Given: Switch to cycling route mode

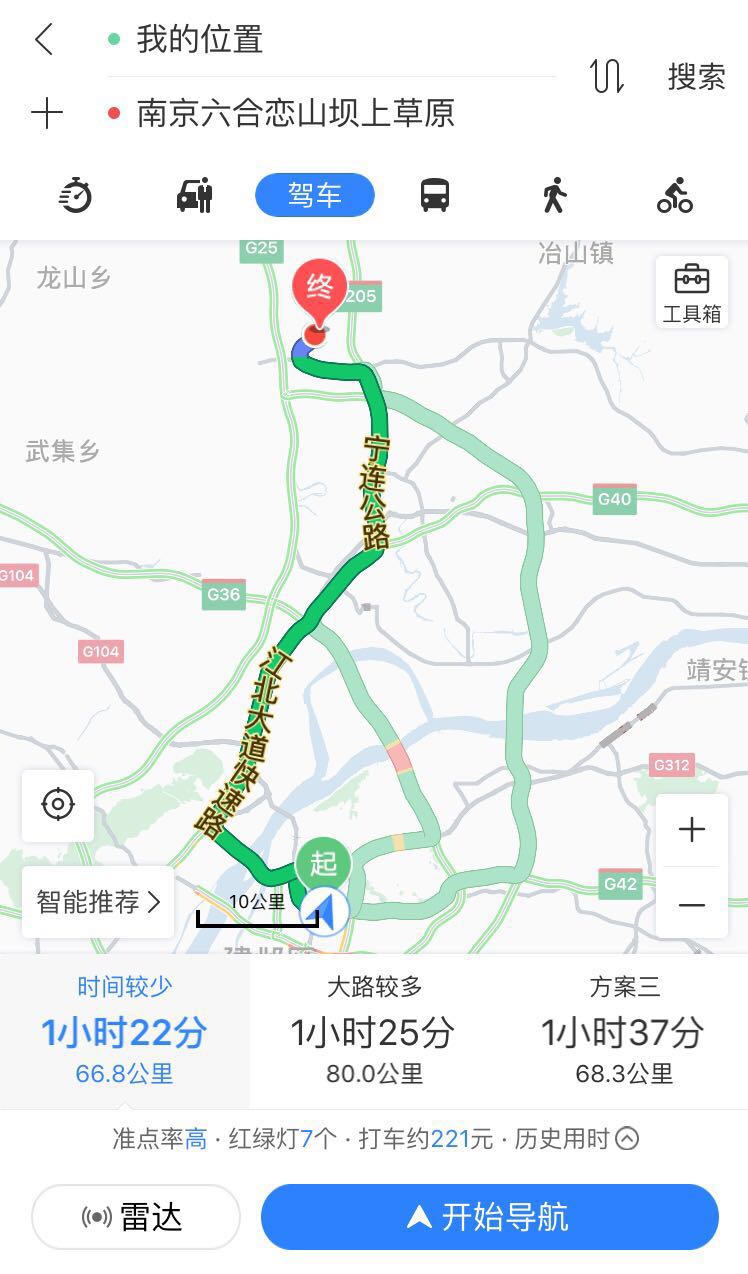Looking at the screenshot, I should click(675, 195).
